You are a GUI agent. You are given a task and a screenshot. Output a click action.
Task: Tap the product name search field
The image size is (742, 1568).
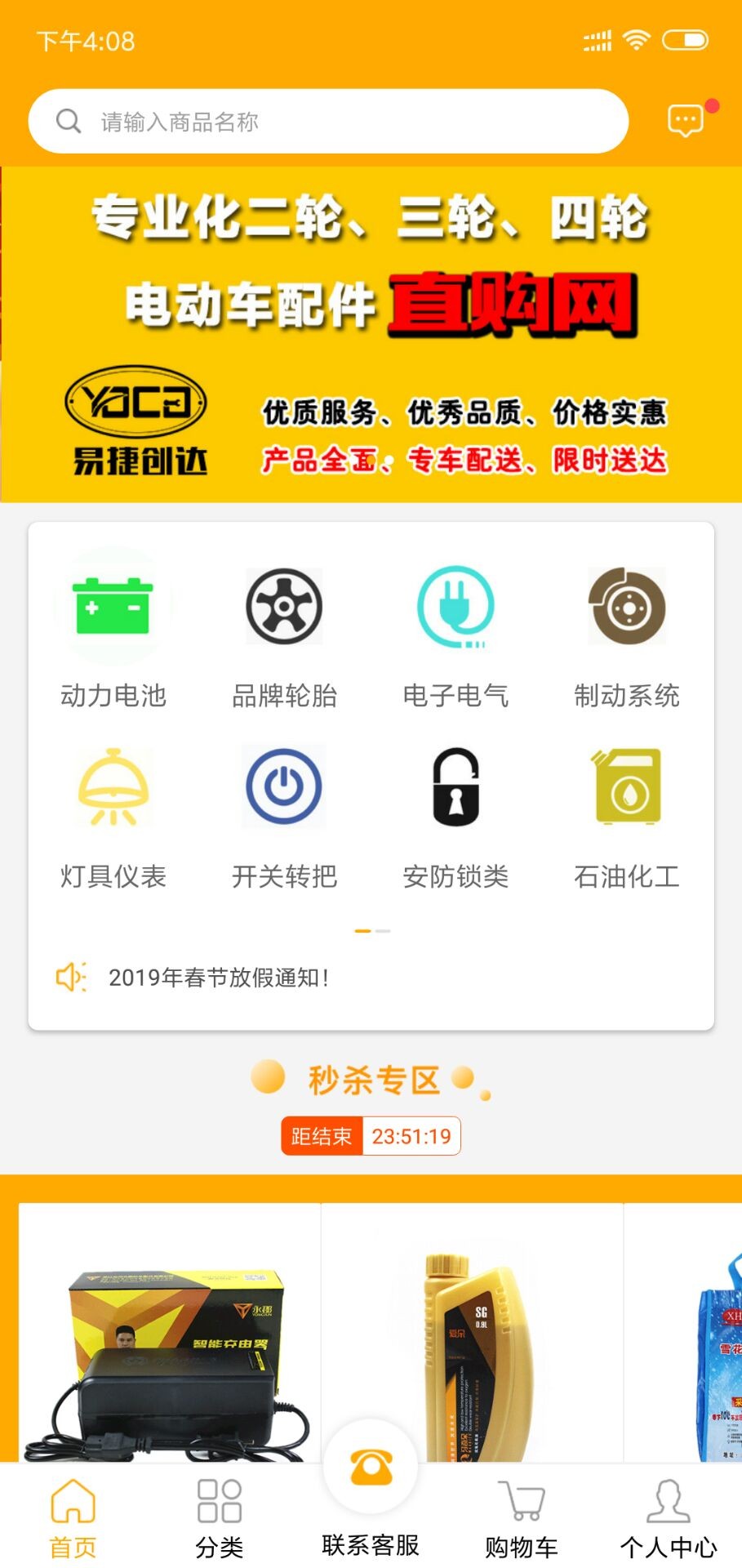click(327, 122)
